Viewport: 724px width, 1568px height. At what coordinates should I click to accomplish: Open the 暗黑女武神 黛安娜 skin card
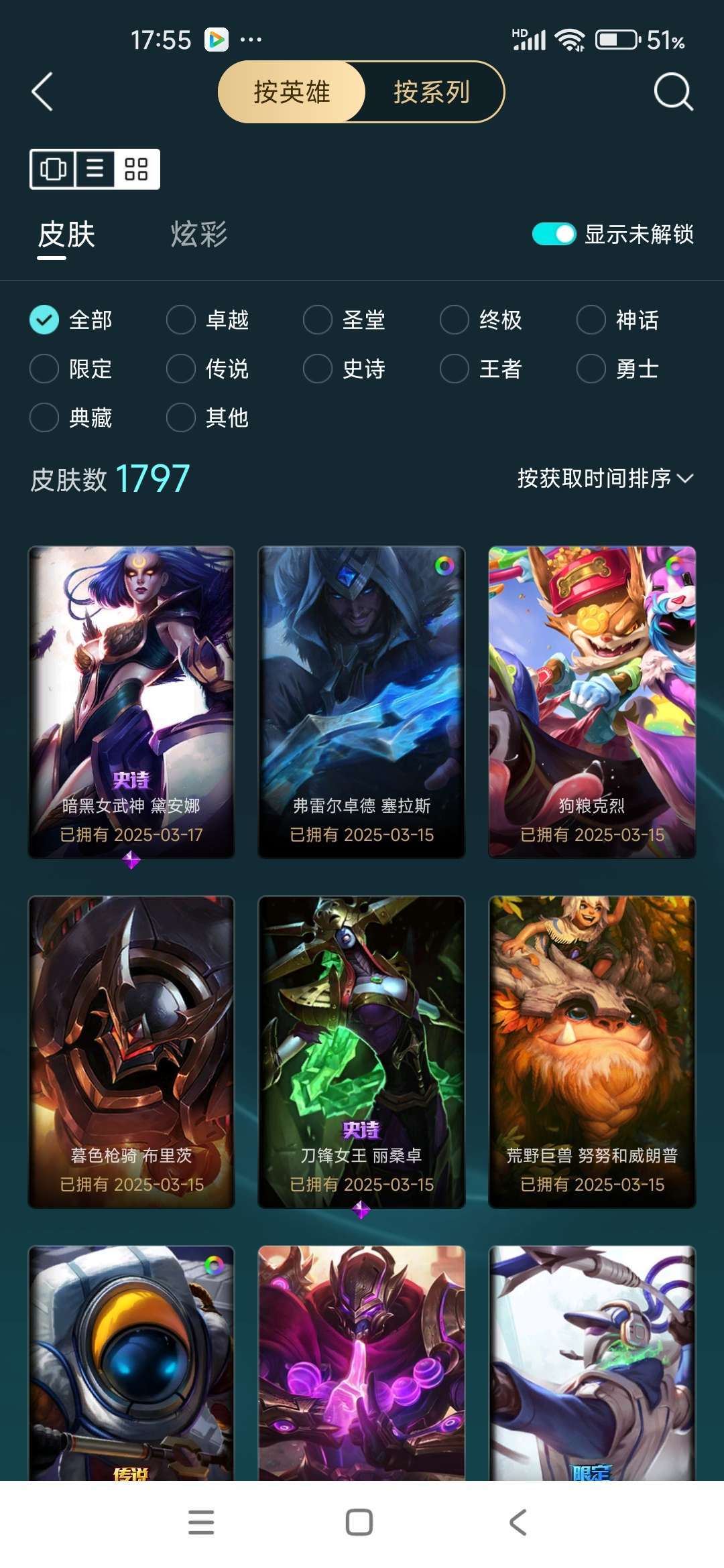(x=131, y=702)
